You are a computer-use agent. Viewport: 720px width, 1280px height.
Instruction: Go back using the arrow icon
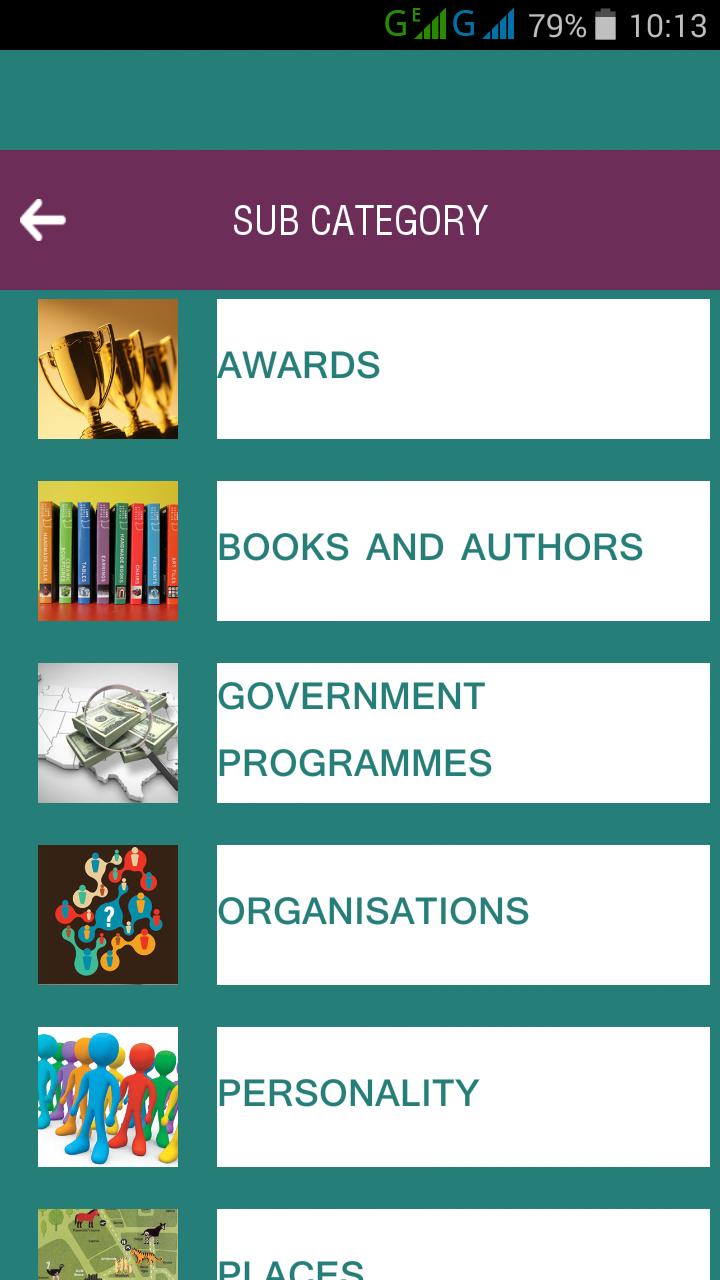[x=42, y=220]
